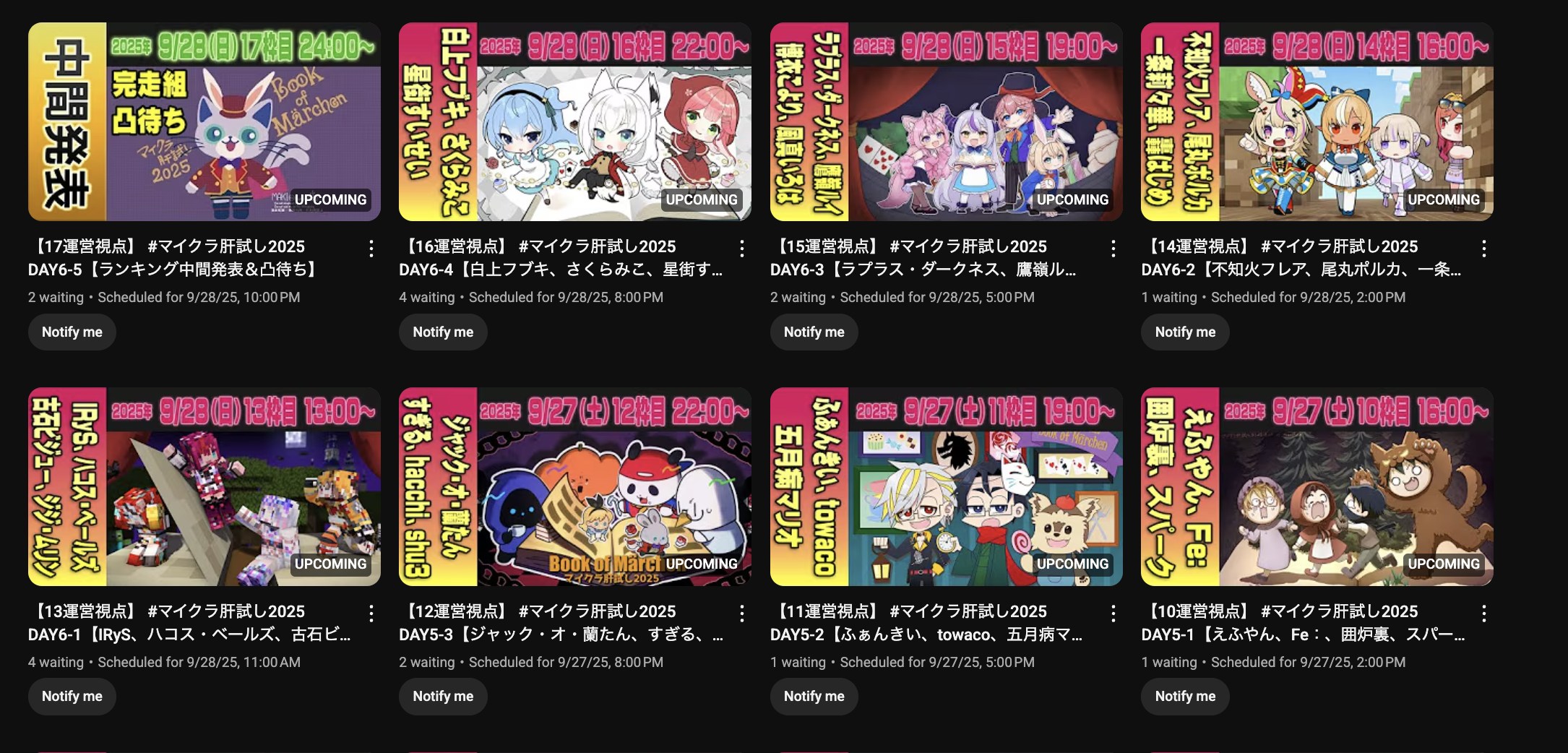Open the 10運営視点 DAY5-1 video thumbnail
Viewport: 1568px width, 753px height.
[x=1317, y=486]
